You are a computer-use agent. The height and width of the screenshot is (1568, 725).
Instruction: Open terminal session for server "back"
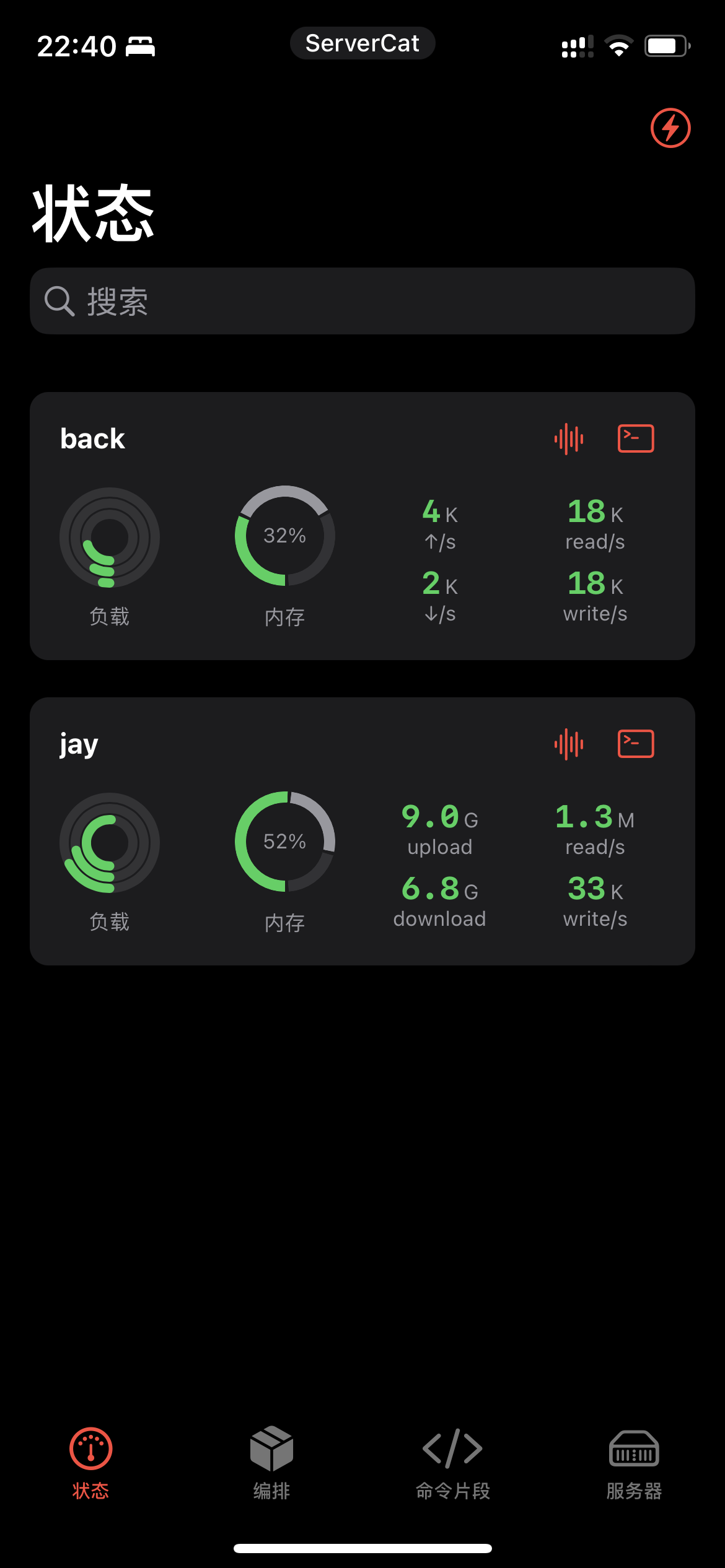tap(636, 437)
